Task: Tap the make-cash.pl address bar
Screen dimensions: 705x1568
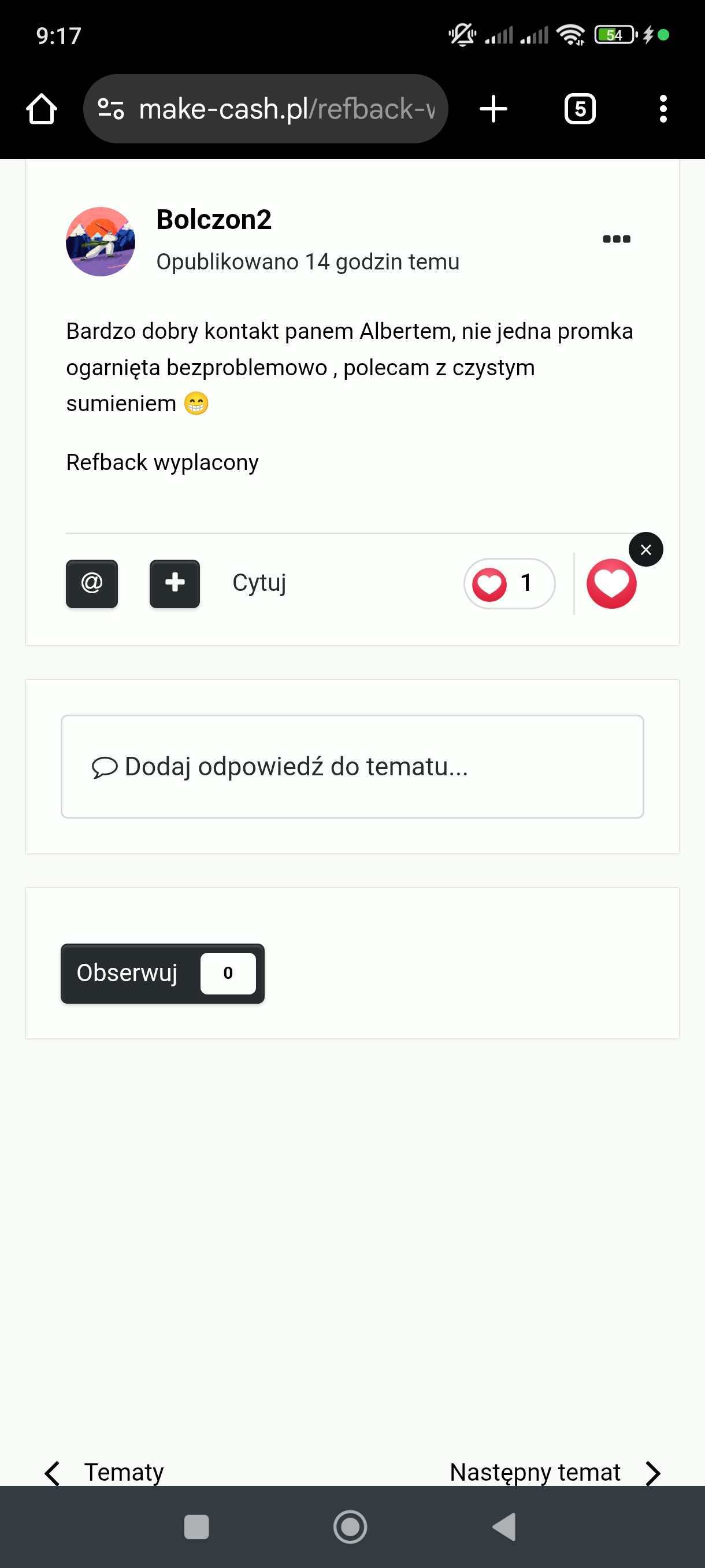Action: click(266, 109)
